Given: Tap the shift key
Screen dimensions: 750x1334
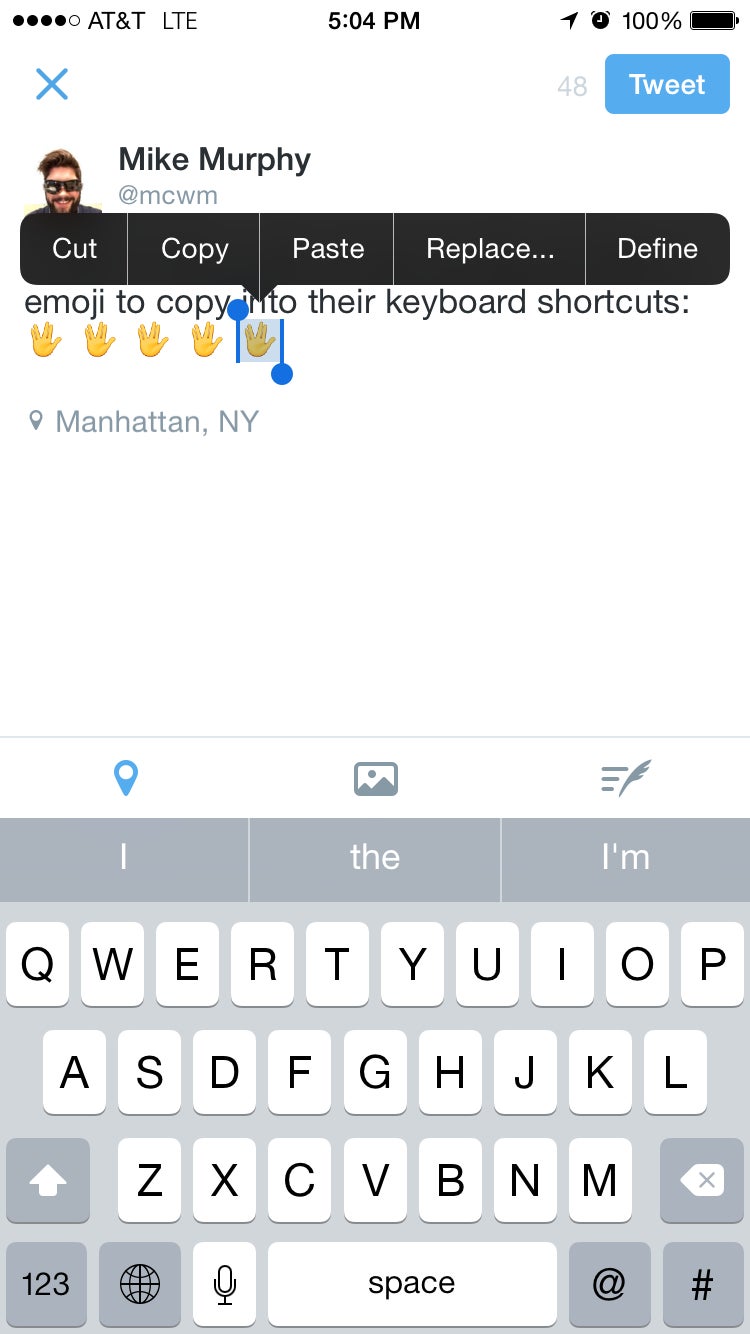Looking at the screenshot, I should pyautogui.click(x=48, y=1181).
